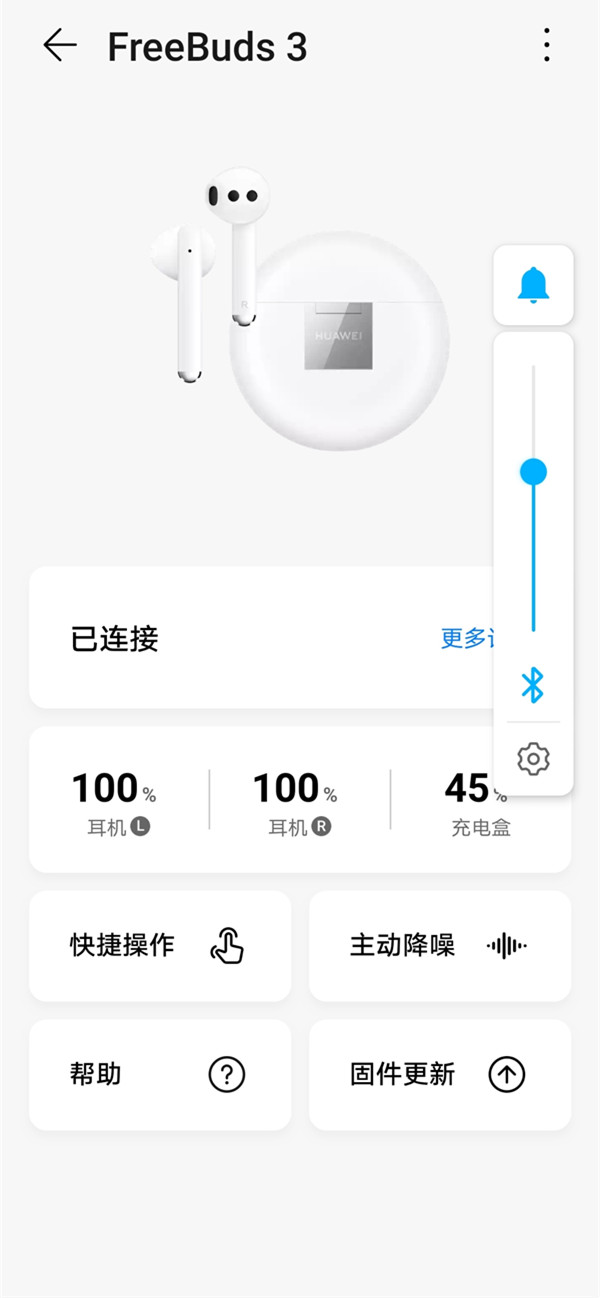Open the three-dot overflow menu
Screen dimensions: 600x1298
(x=546, y=46)
